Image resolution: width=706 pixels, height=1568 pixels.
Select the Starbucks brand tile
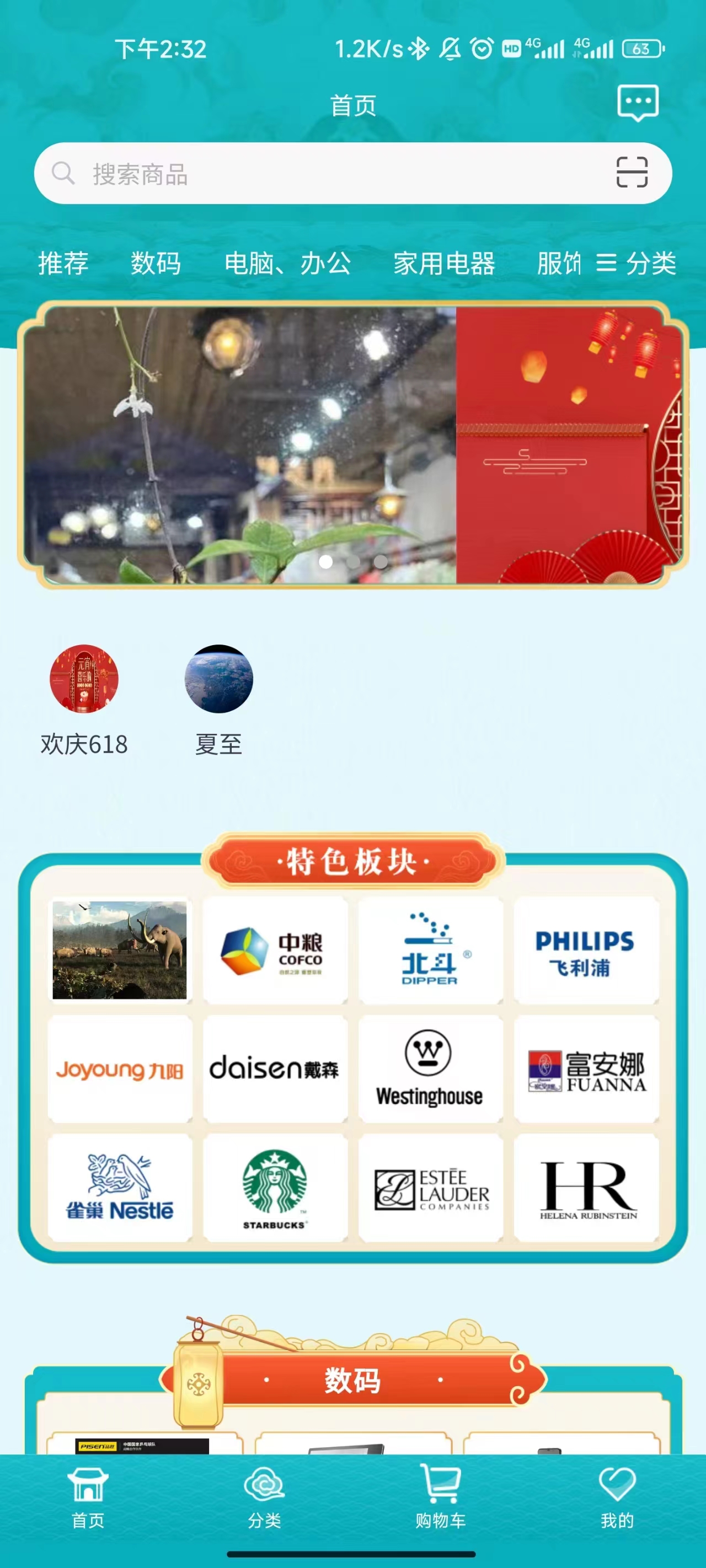[275, 1188]
